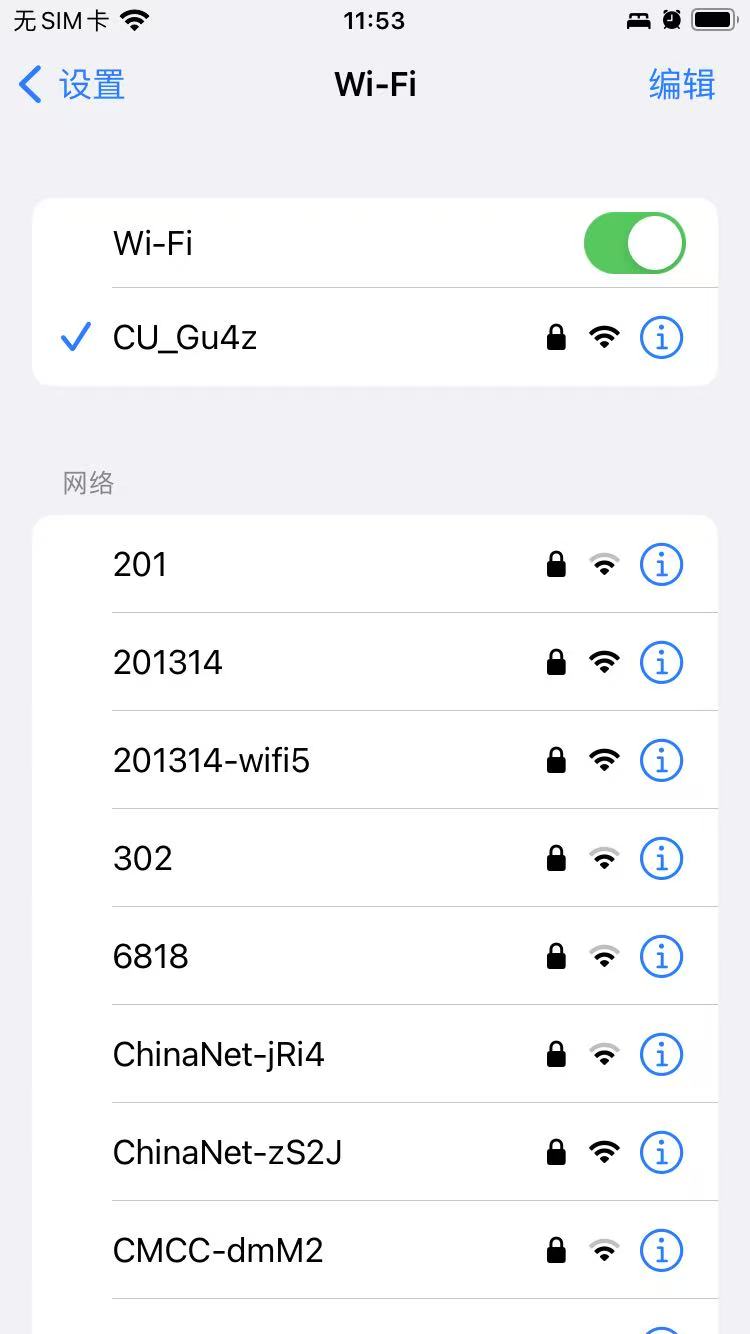Show info icon for CMCC-dmM2

coord(661,1251)
